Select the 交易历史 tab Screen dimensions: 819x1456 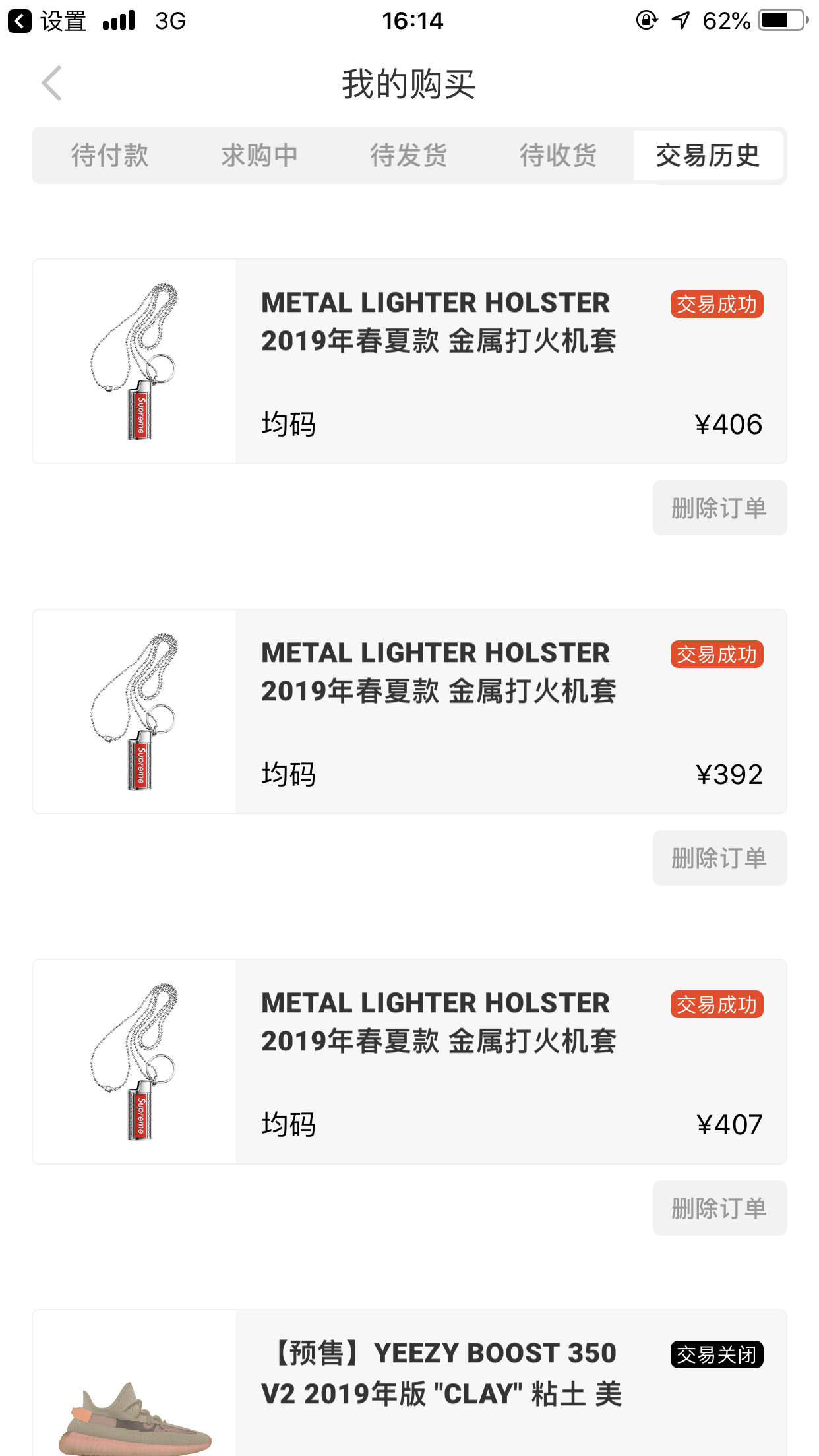pos(708,156)
